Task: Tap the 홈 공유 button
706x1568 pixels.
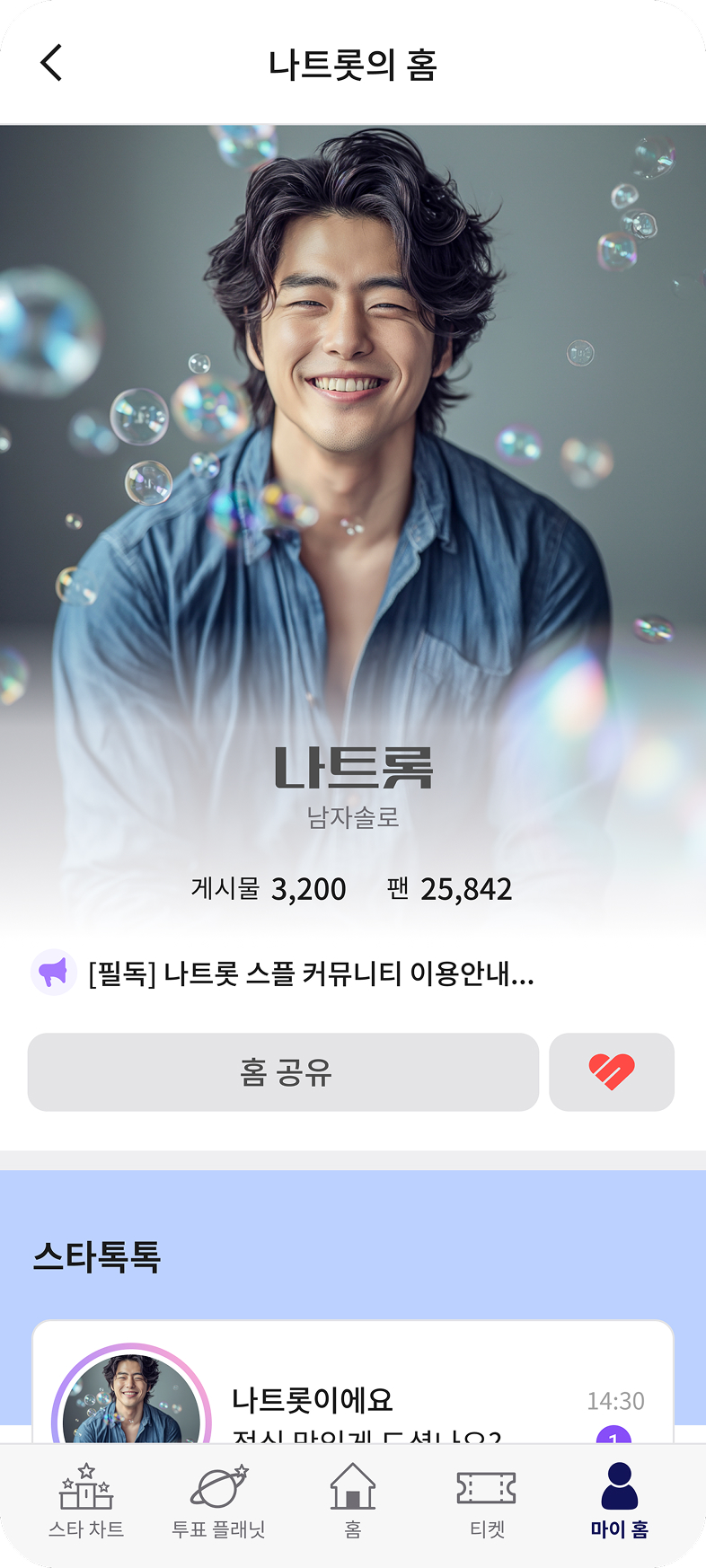Action: (x=284, y=1072)
